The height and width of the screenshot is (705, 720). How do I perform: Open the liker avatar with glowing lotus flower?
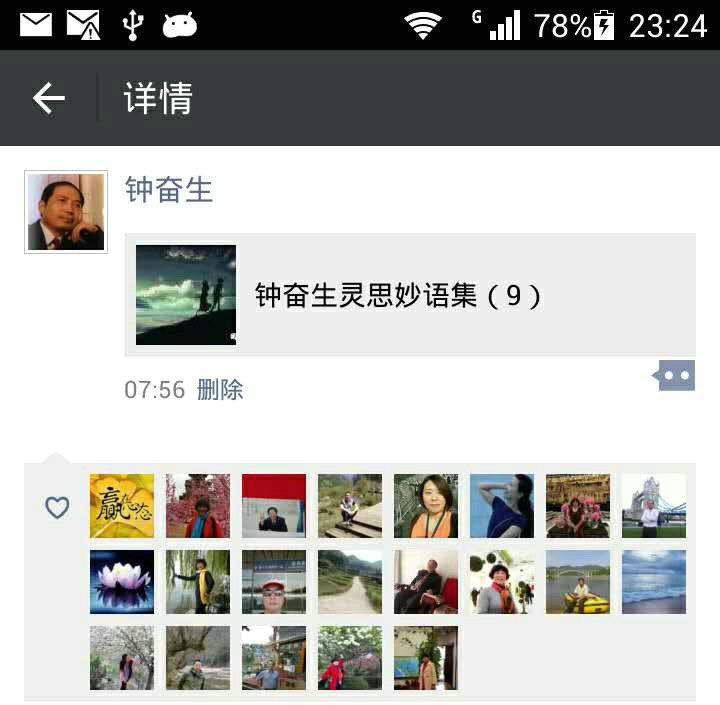coord(122,582)
